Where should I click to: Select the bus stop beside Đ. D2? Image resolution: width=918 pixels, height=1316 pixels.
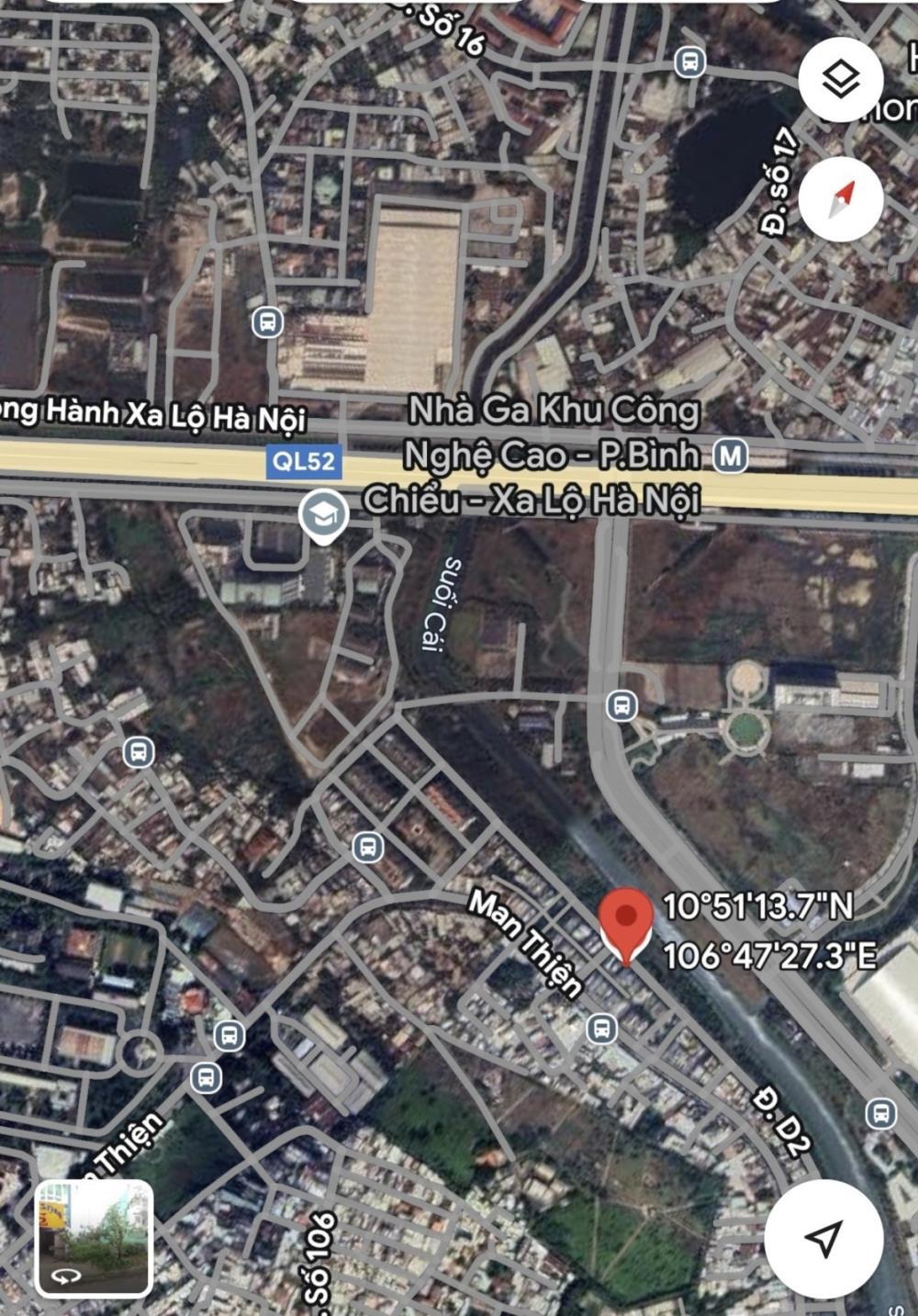(880, 1113)
